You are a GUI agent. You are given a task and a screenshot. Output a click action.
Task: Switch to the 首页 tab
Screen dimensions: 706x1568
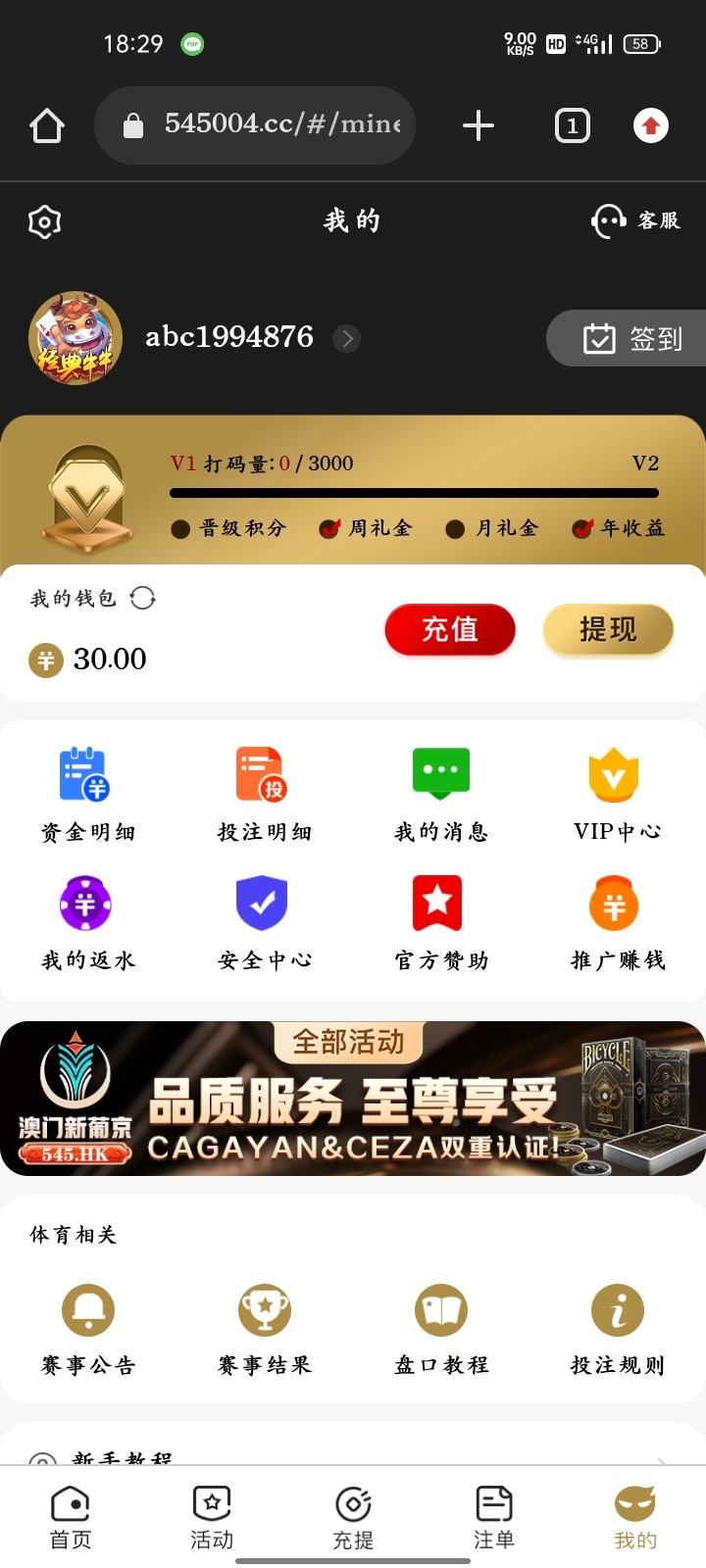[x=71, y=1517]
